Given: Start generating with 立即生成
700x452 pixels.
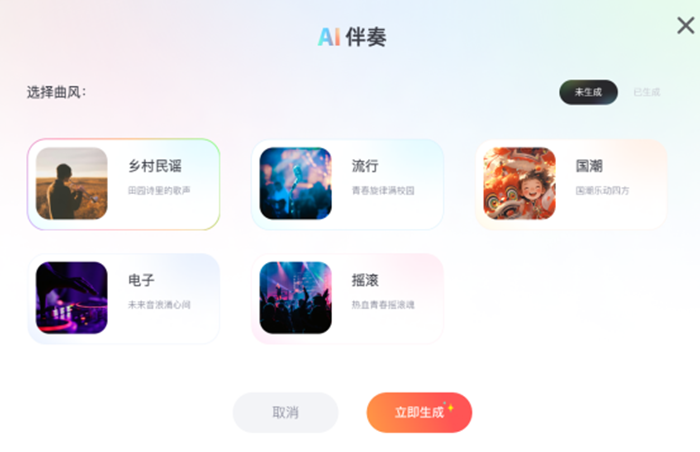Looking at the screenshot, I should (x=419, y=412).
